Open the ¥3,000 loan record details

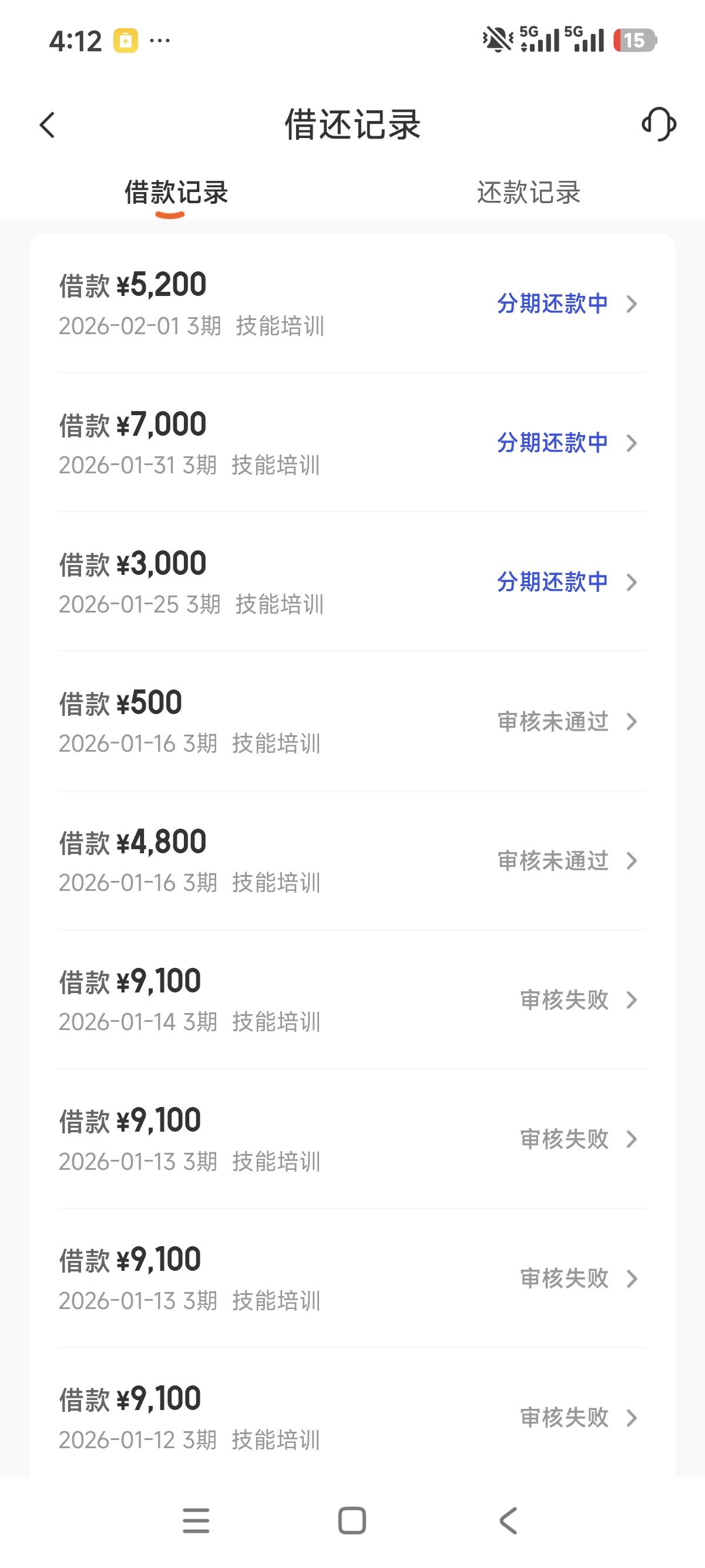pyautogui.click(x=352, y=582)
